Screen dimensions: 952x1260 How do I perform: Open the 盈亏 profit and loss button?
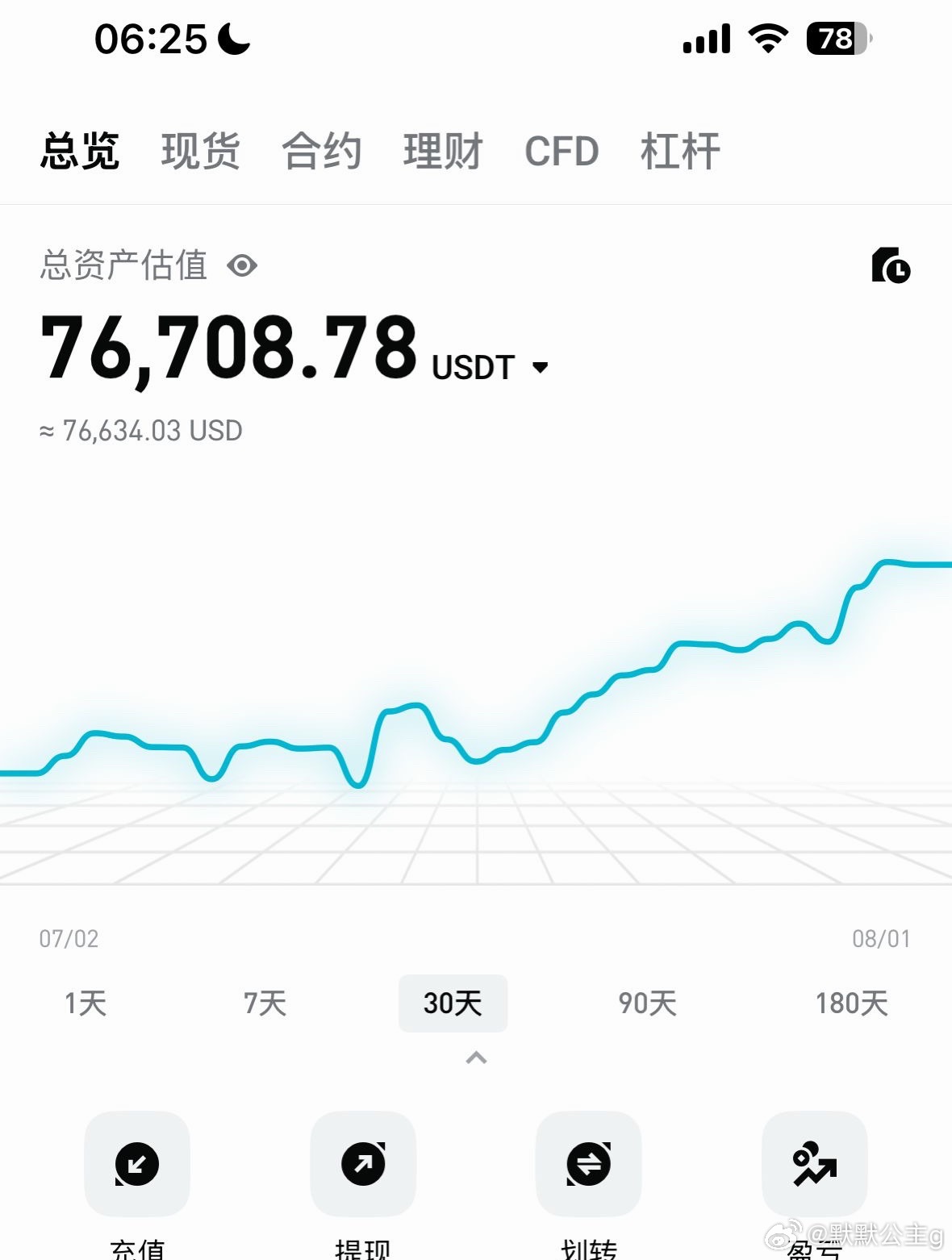click(x=815, y=1164)
